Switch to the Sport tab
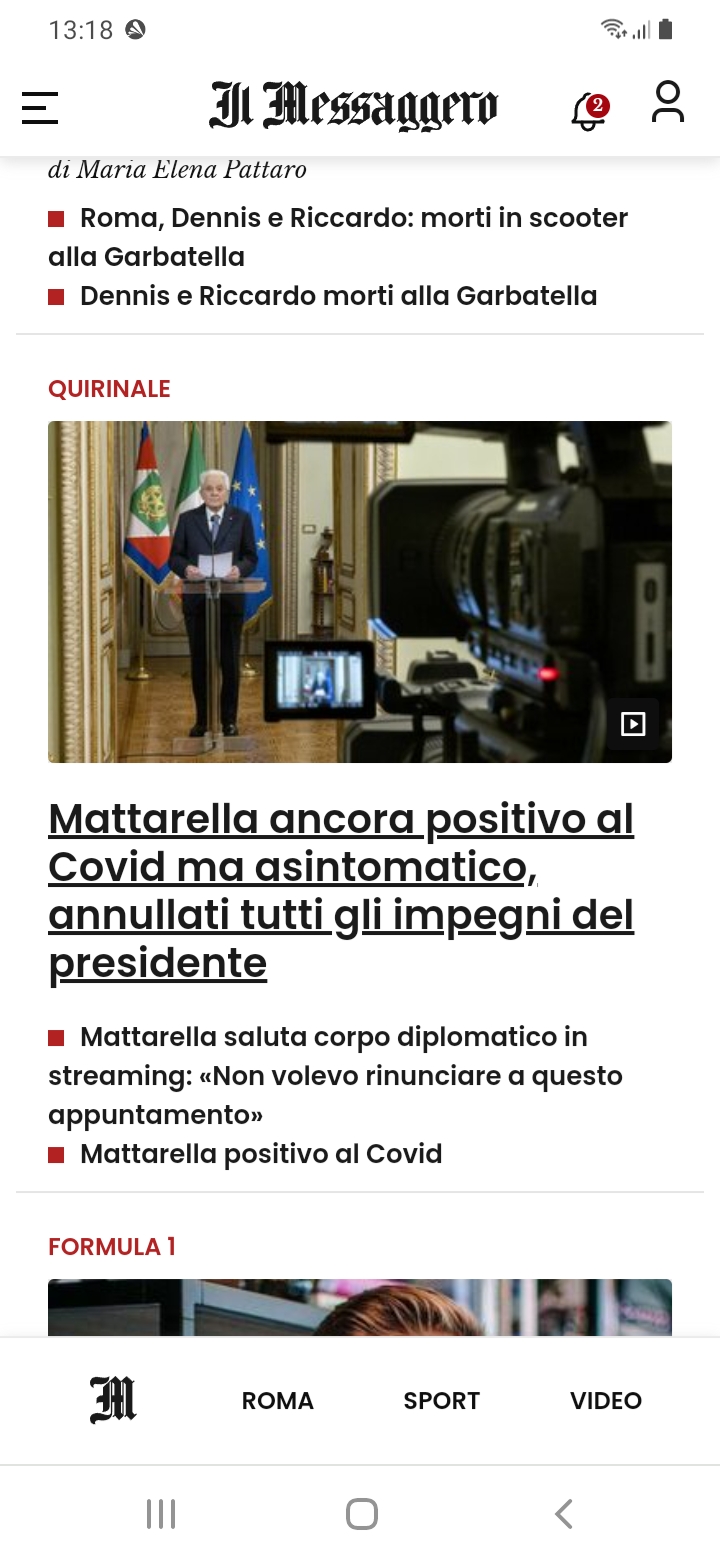Screen dimensions: 720x1560 [441, 1401]
